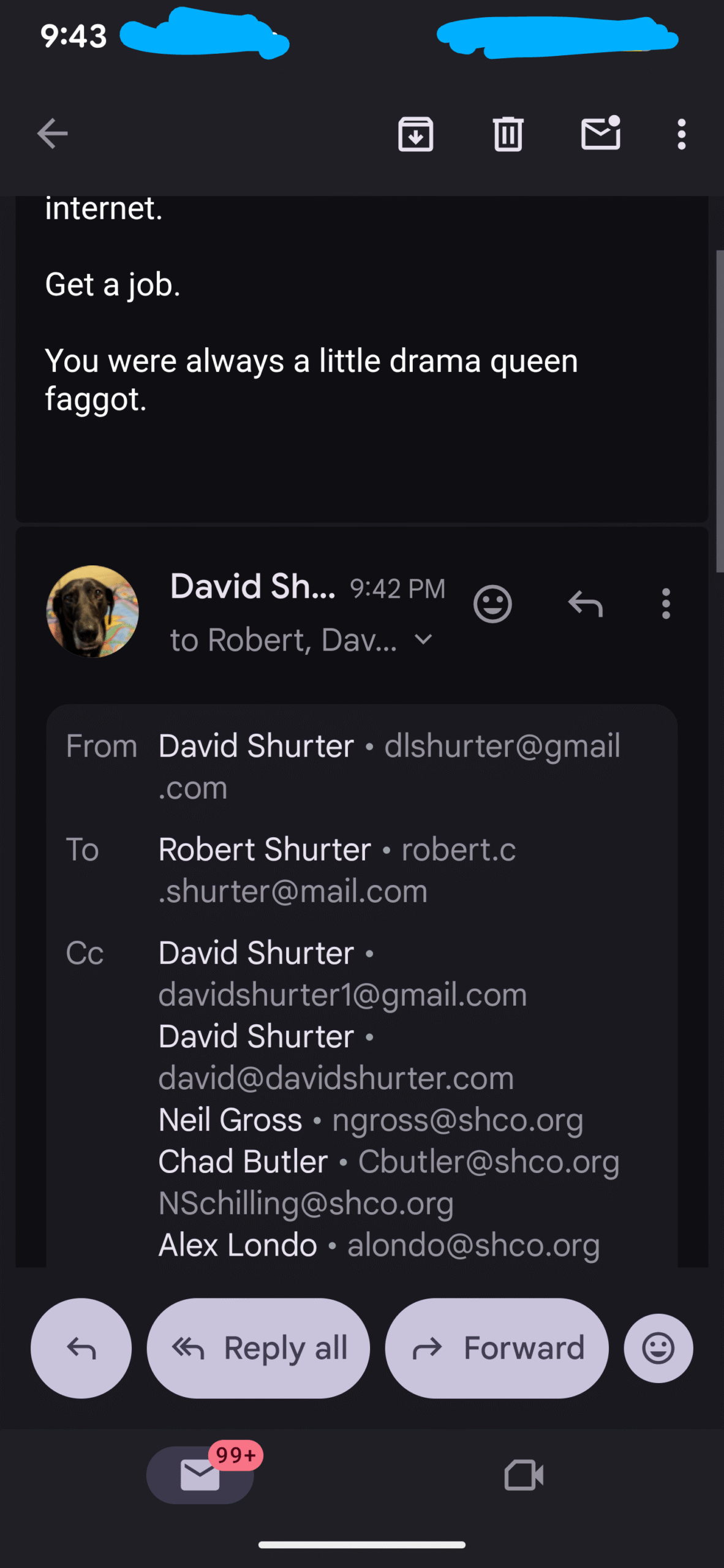
Task: Collapse the recipient details chevron
Action: tap(423, 640)
